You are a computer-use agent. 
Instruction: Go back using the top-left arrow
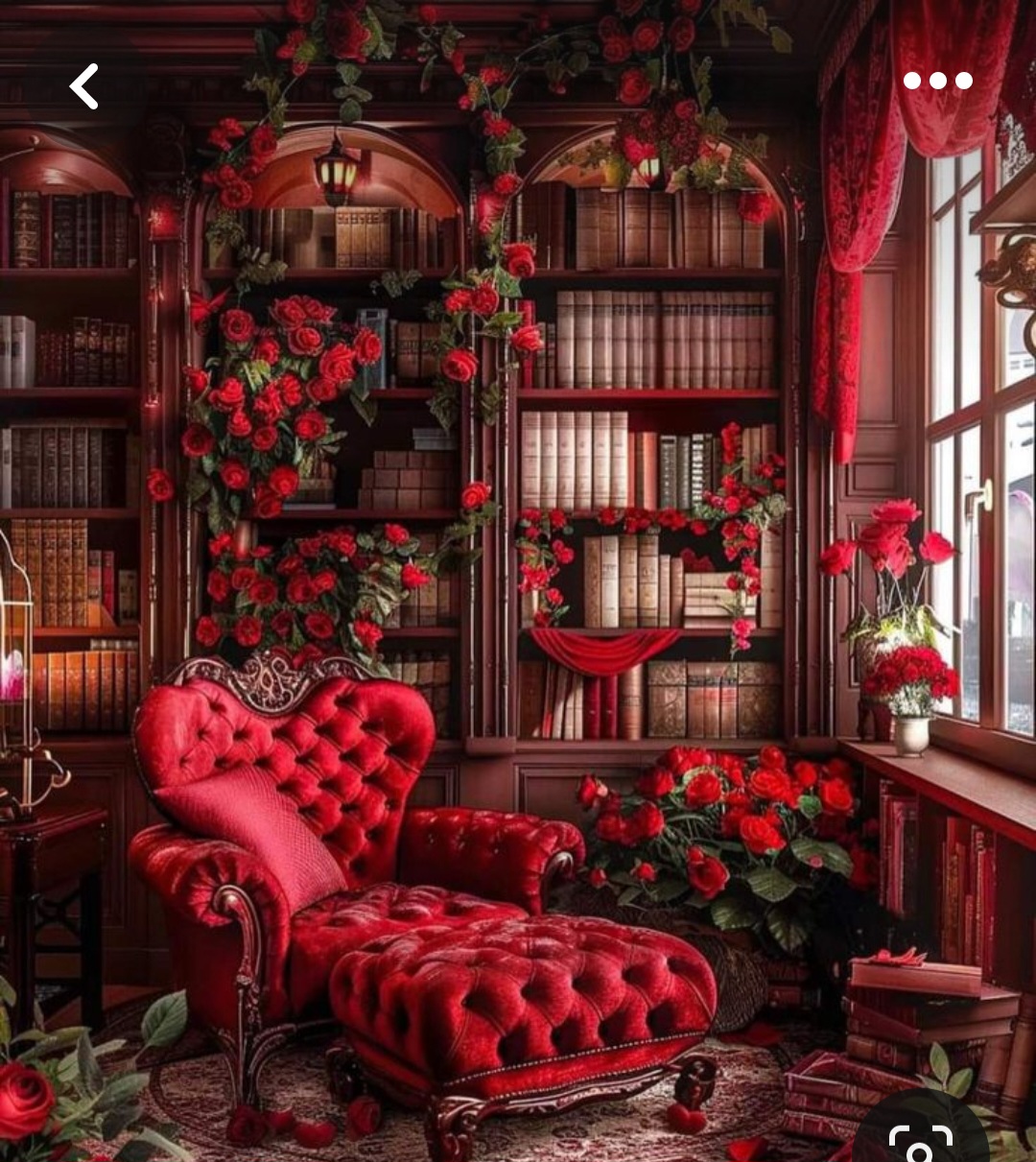(x=84, y=86)
